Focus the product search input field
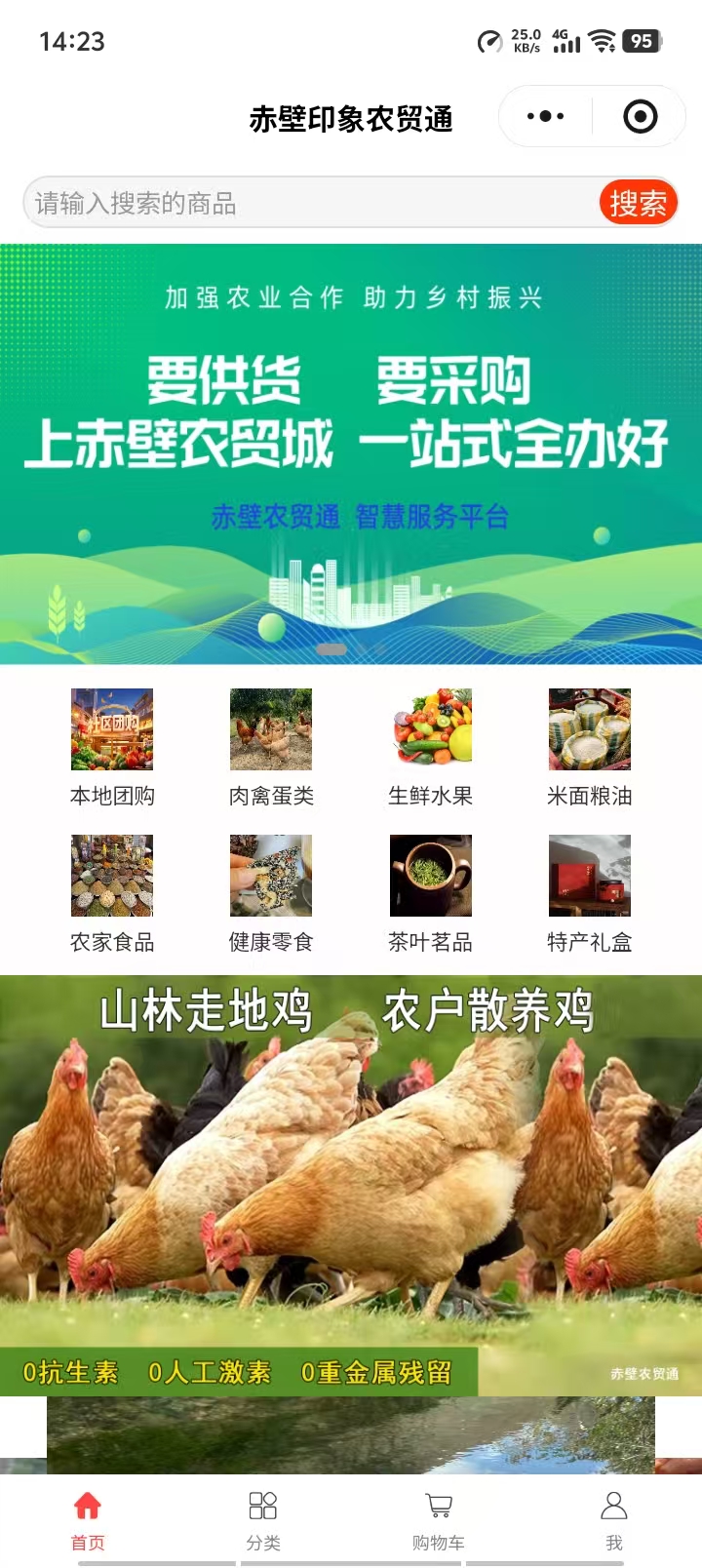Image resolution: width=702 pixels, height=1568 pixels. coord(312,203)
